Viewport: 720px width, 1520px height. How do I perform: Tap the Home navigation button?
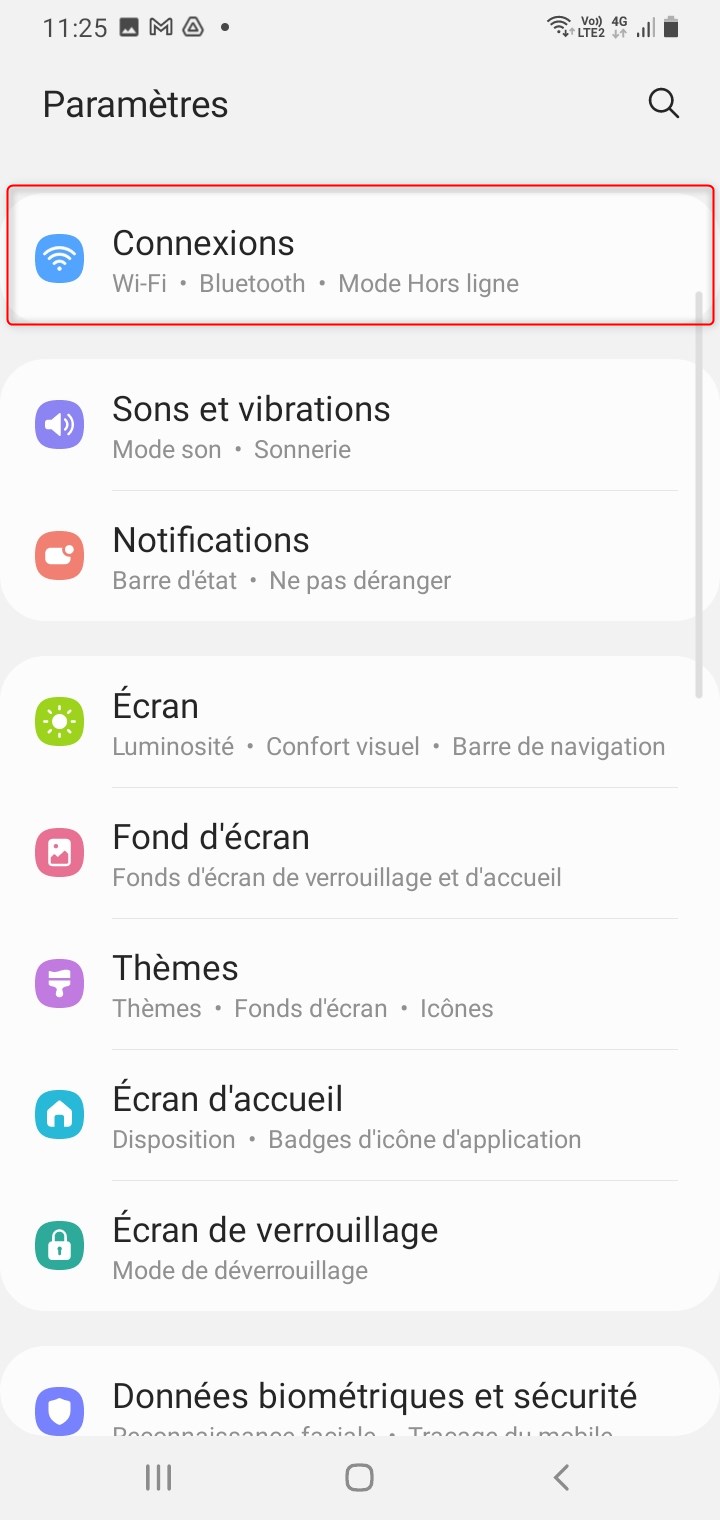coord(360,1476)
